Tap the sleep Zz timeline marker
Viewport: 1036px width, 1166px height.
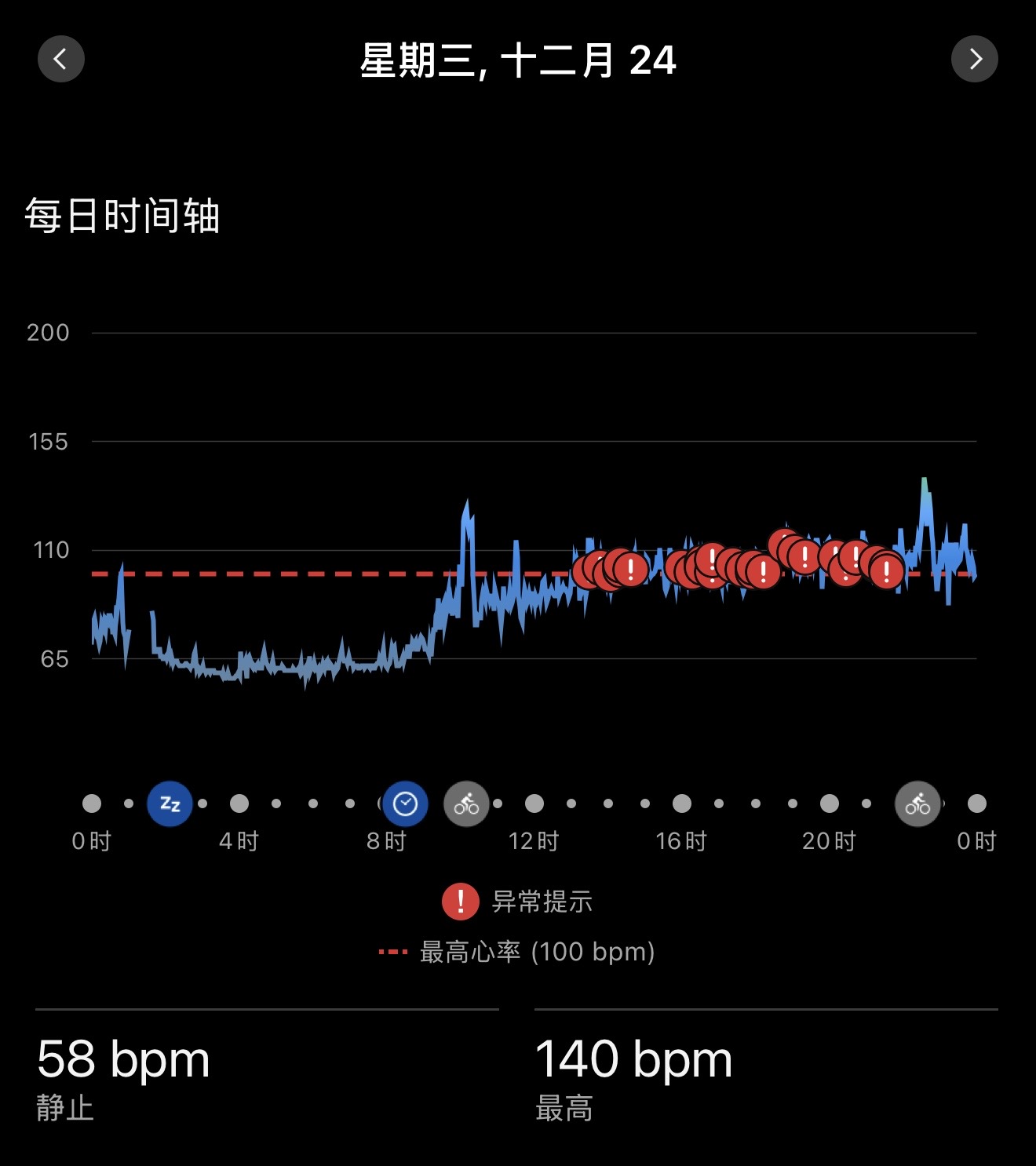point(170,803)
